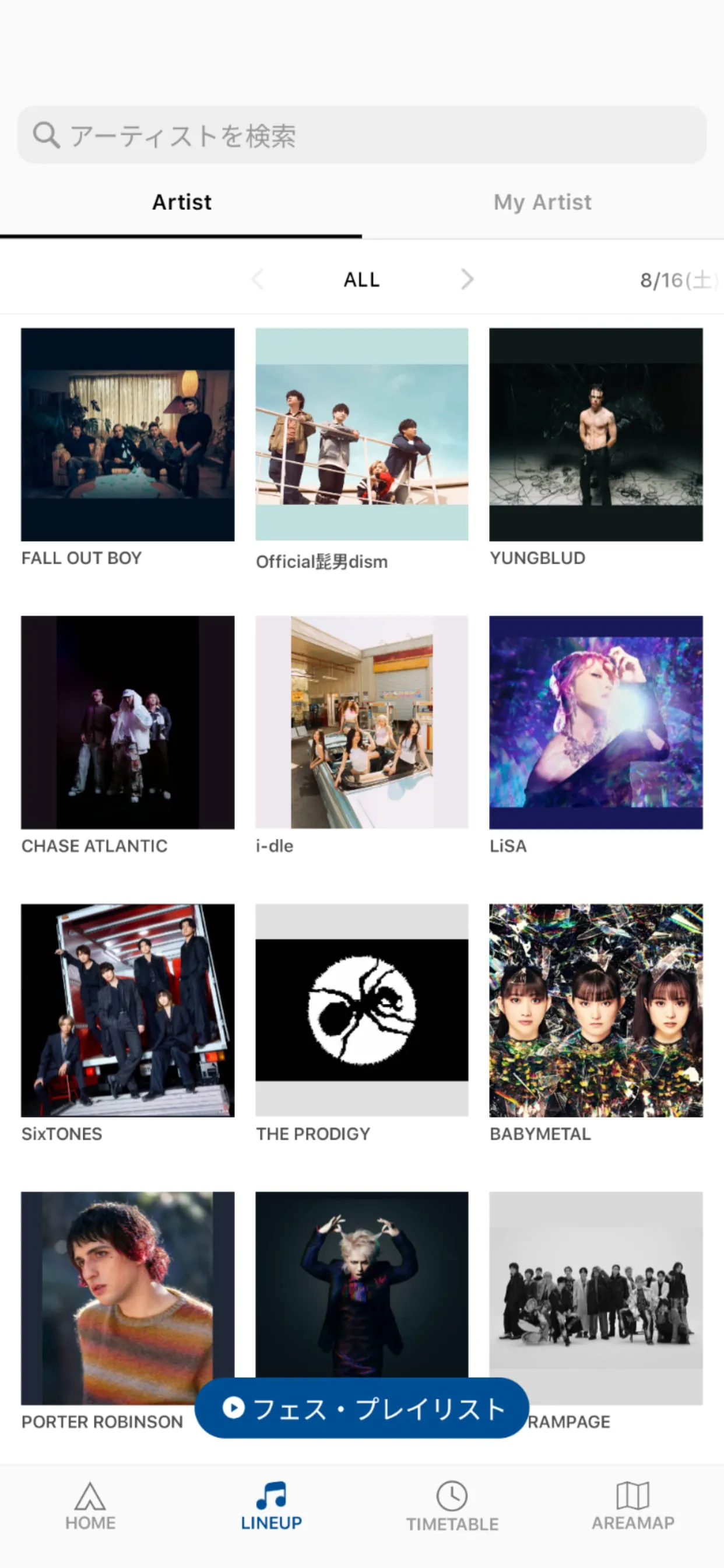Tap the フェス・プレイリスト button
Screen dimensions: 724x1568
(x=361, y=1408)
